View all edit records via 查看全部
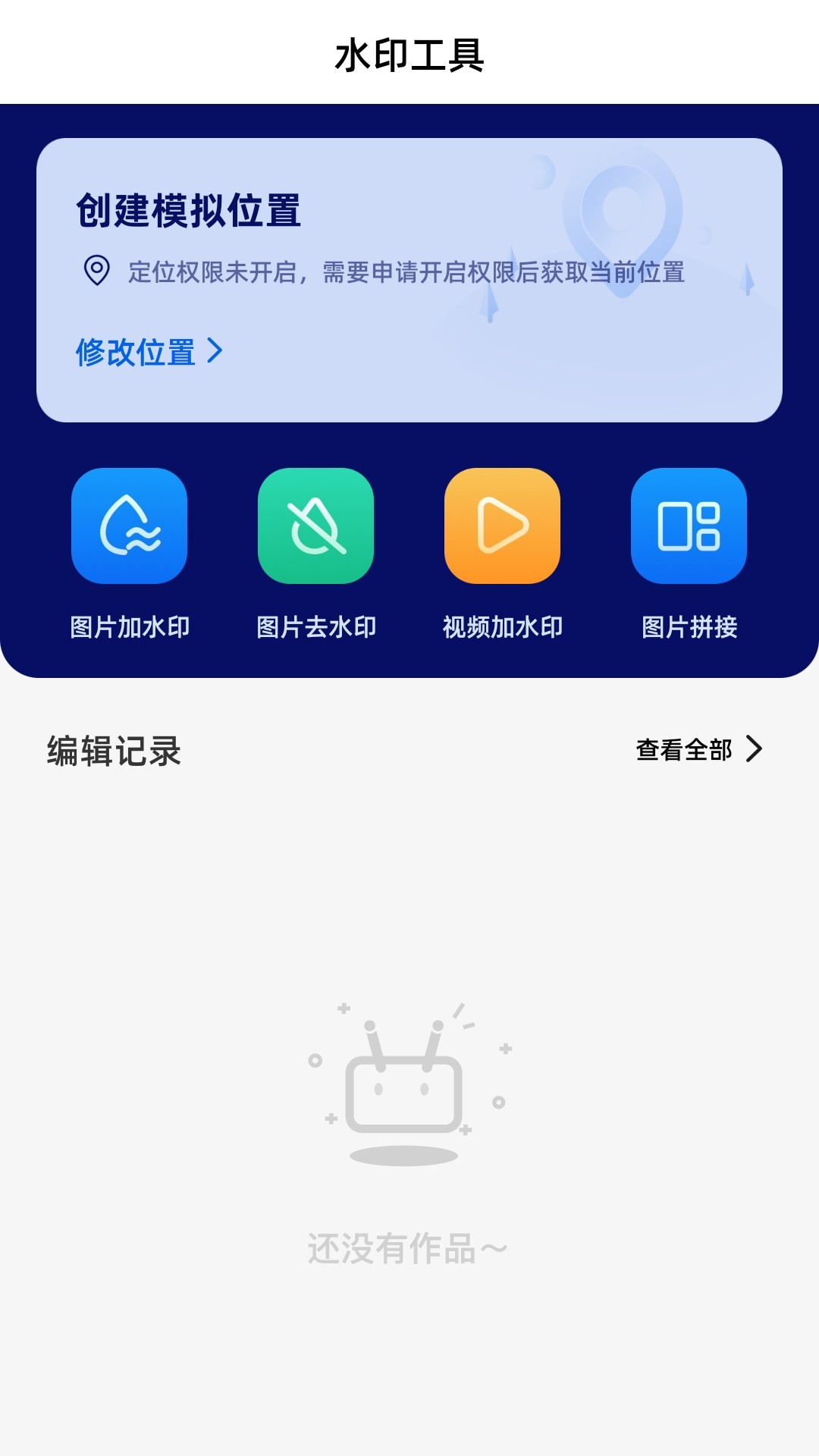The image size is (819, 1456). [698, 749]
